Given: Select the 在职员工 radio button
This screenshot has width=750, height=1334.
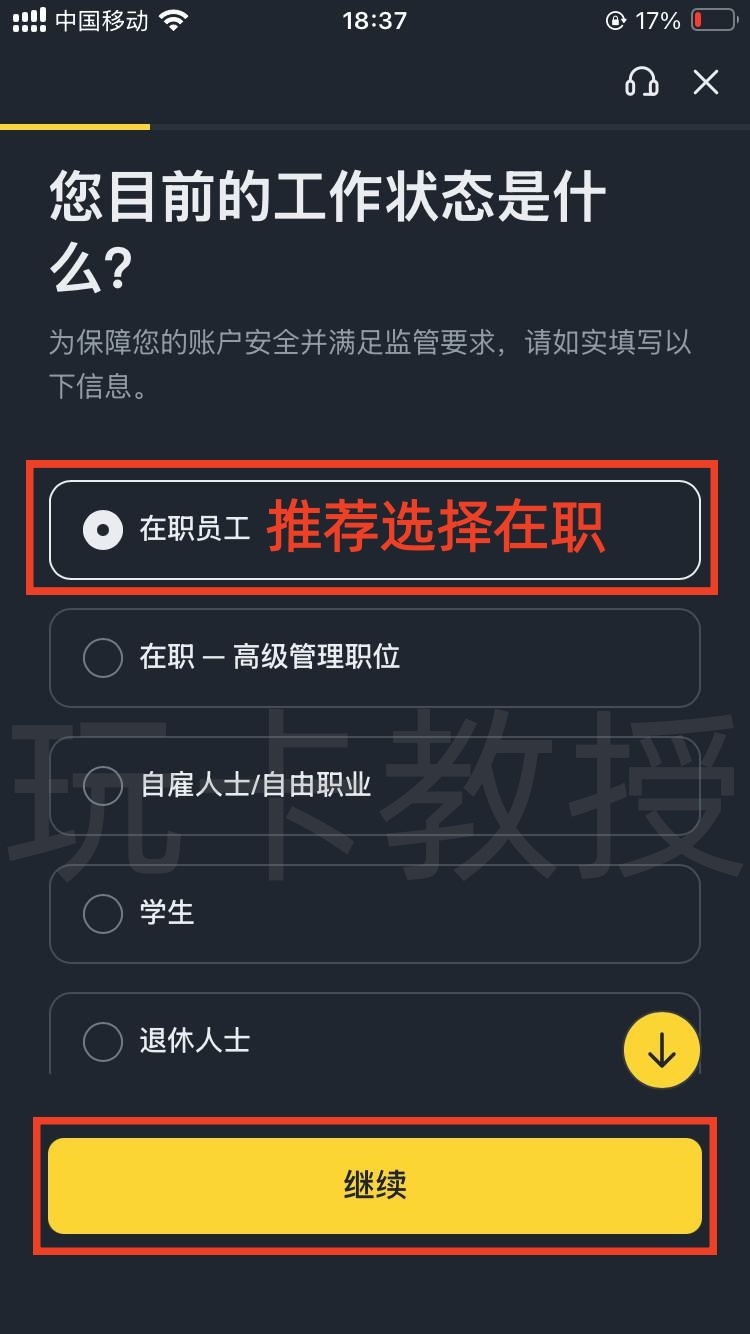Looking at the screenshot, I should (x=103, y=530).
